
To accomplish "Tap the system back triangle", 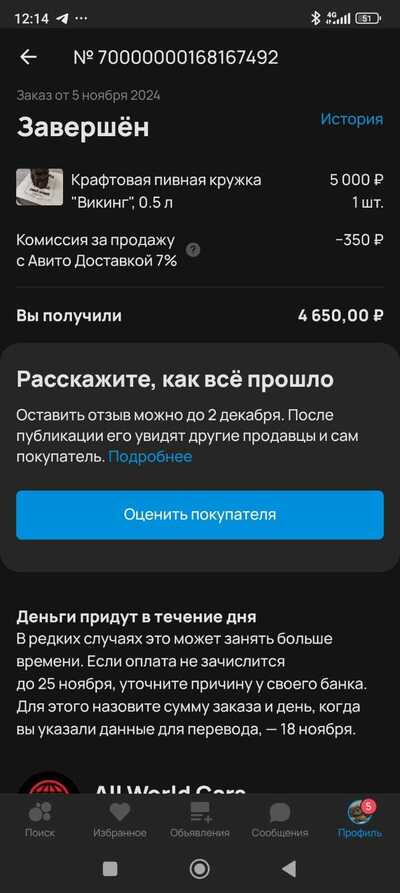I will [289, 869].
